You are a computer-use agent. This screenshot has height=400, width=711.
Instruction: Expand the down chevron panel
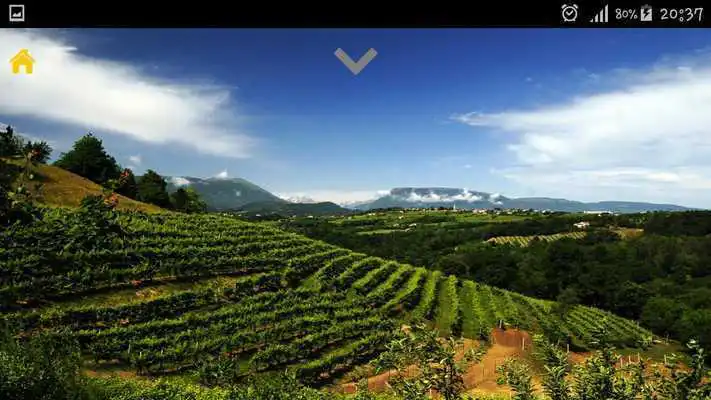(x=355, y=61)
